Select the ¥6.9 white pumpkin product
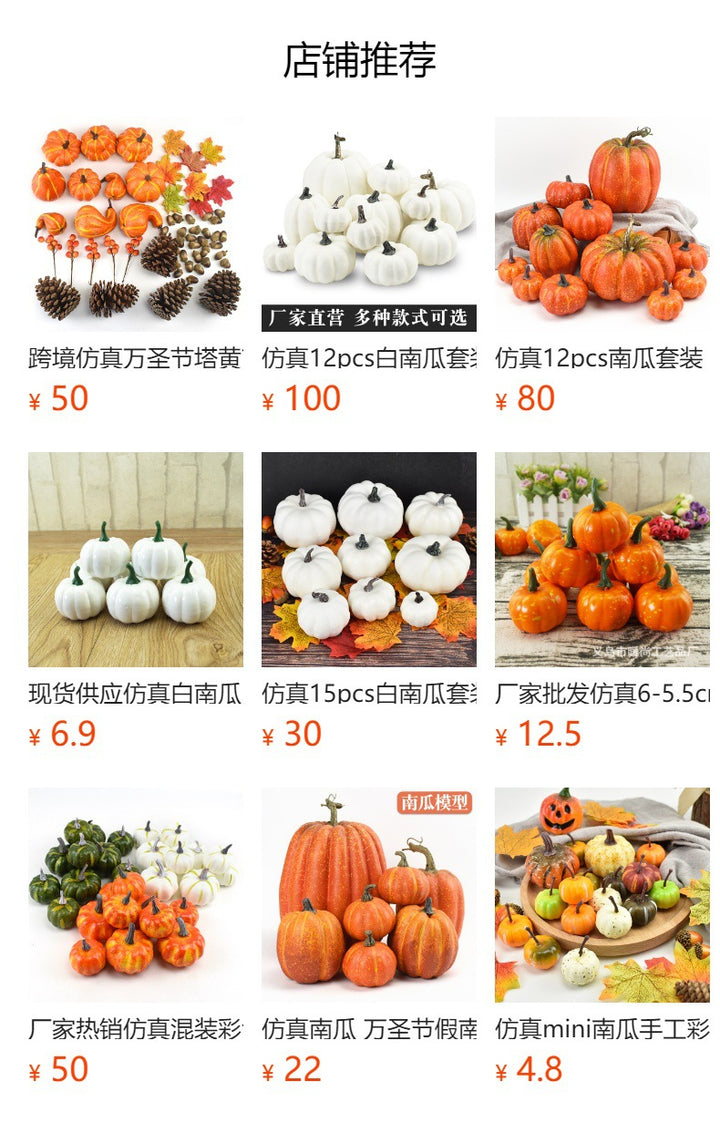The width and height of the screenshot is (720, 1123). [135, 559]
